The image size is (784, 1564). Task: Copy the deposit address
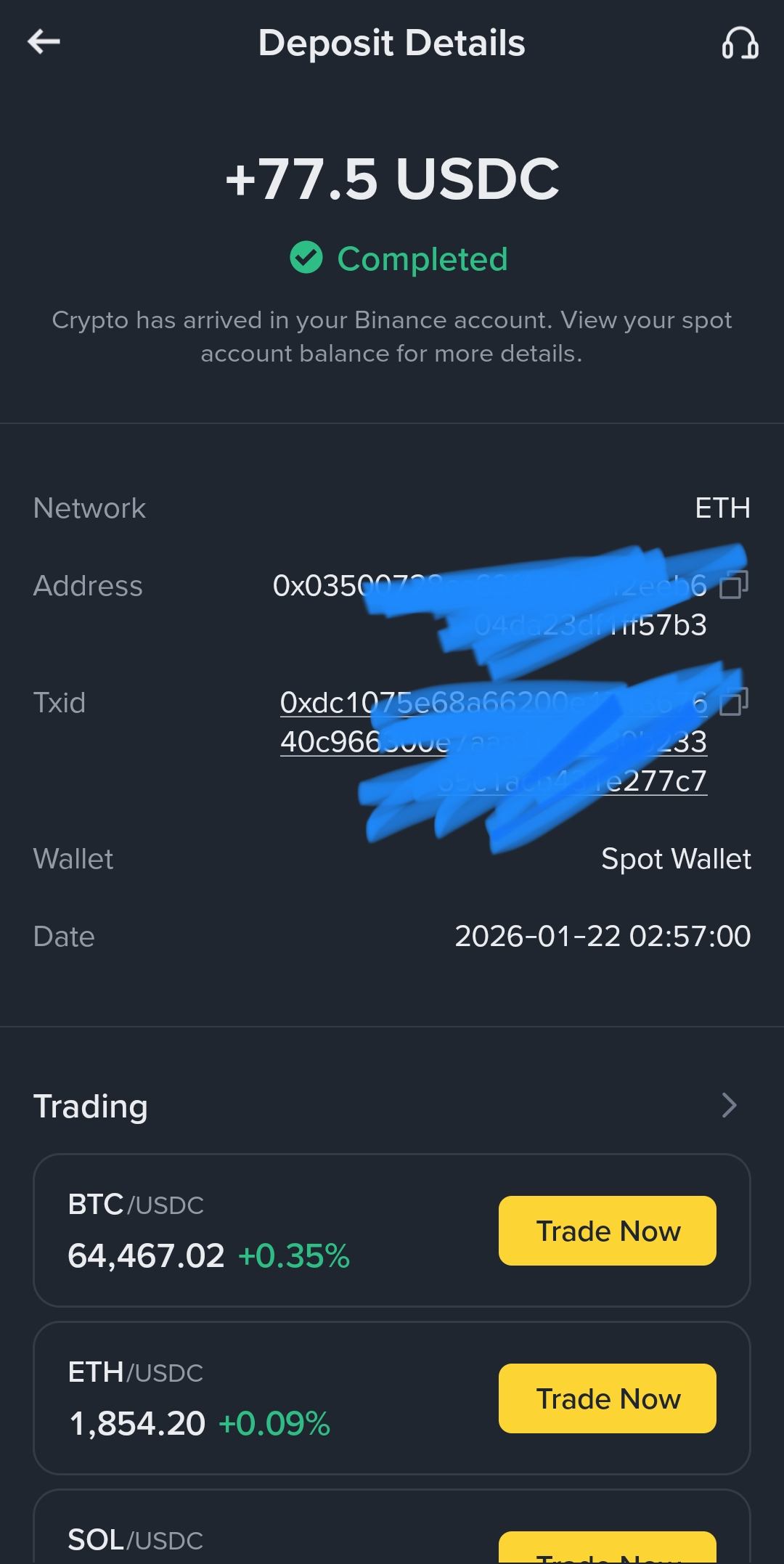point(733,585)
